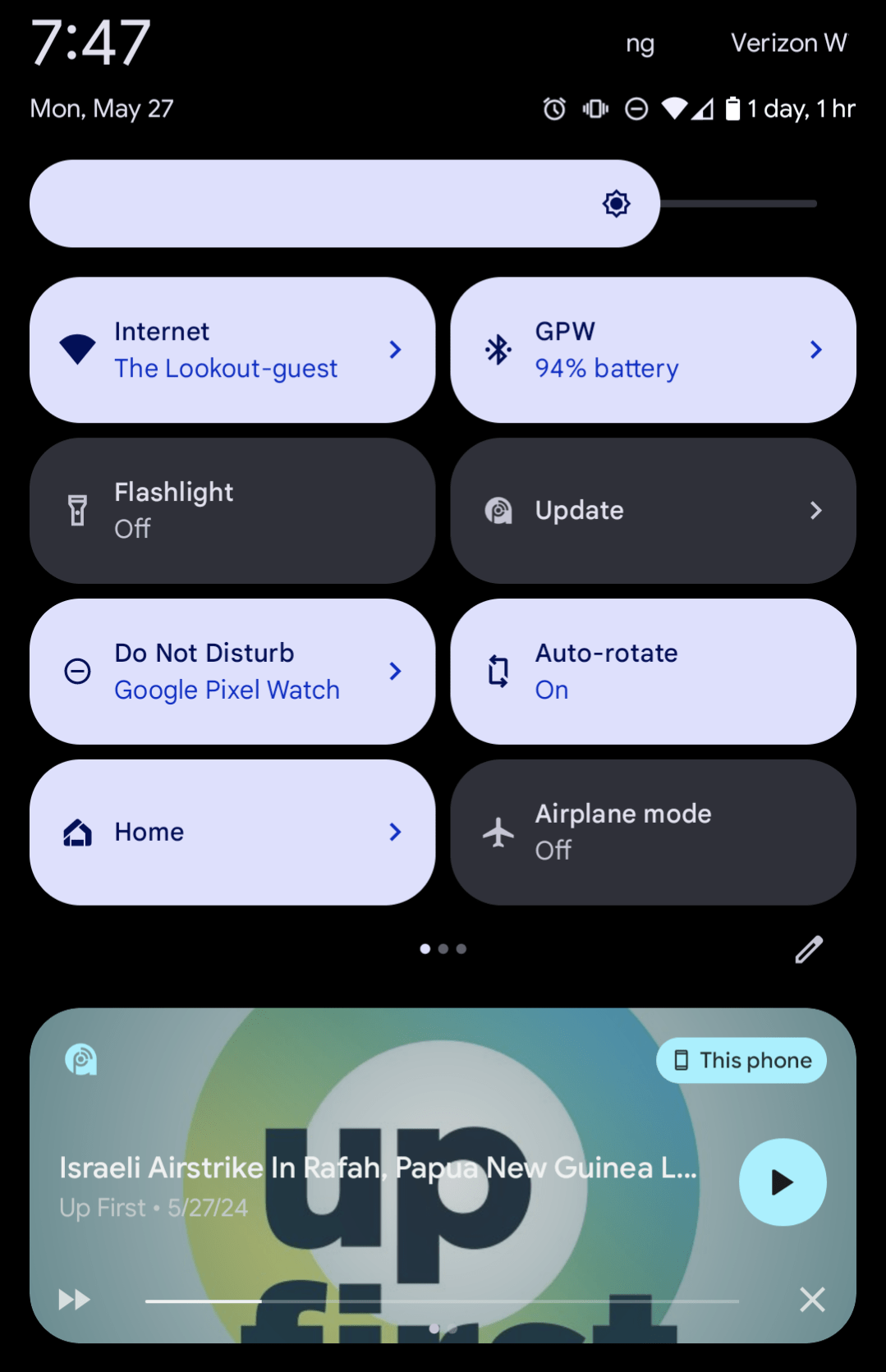Open GPW battery details with the arrow
The image size is (886, 1372).
(x=815, y=349)
